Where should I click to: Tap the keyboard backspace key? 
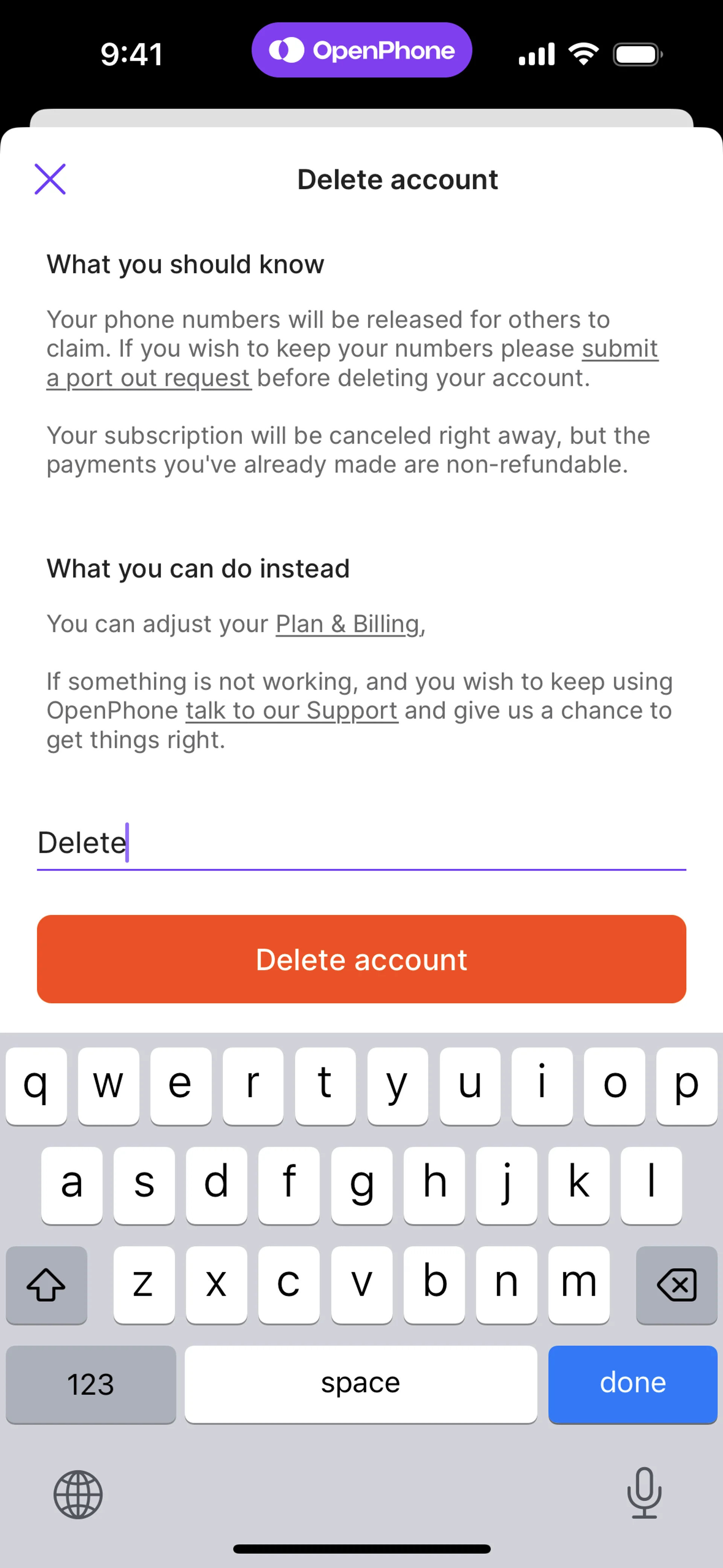pyautogui.click(x=676, y=1285)
